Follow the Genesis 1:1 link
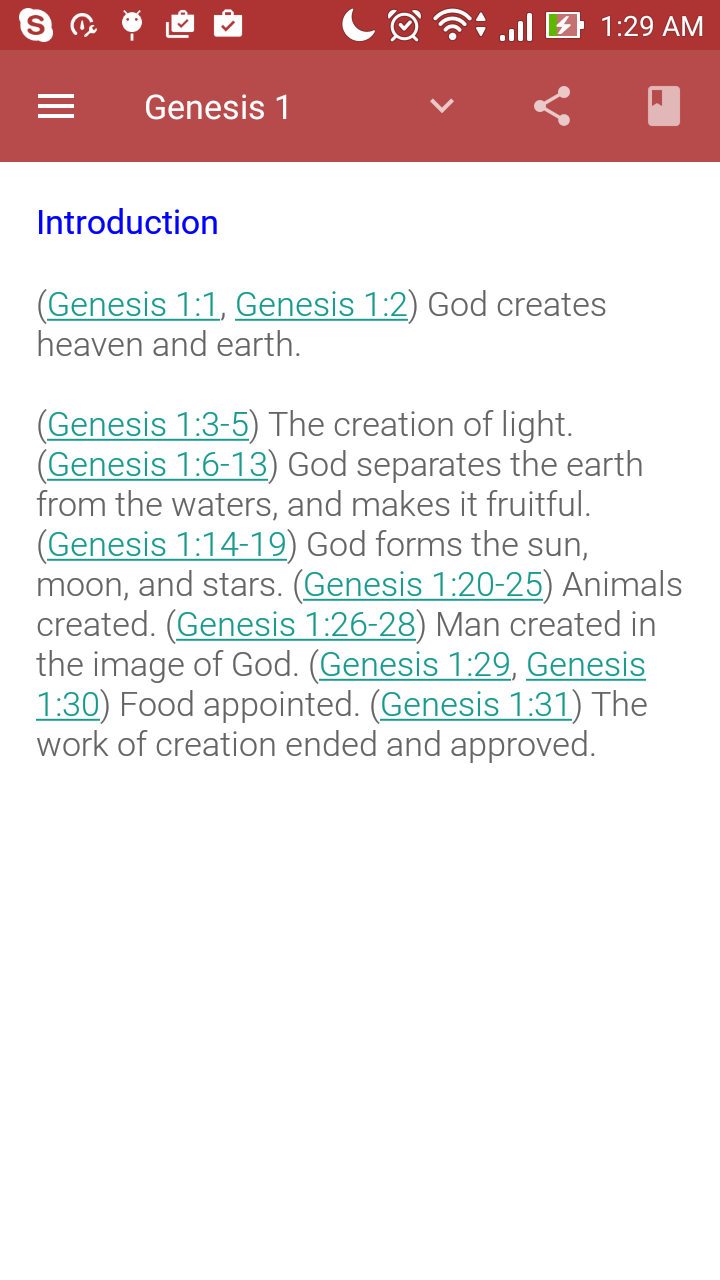 coord(133,304)
